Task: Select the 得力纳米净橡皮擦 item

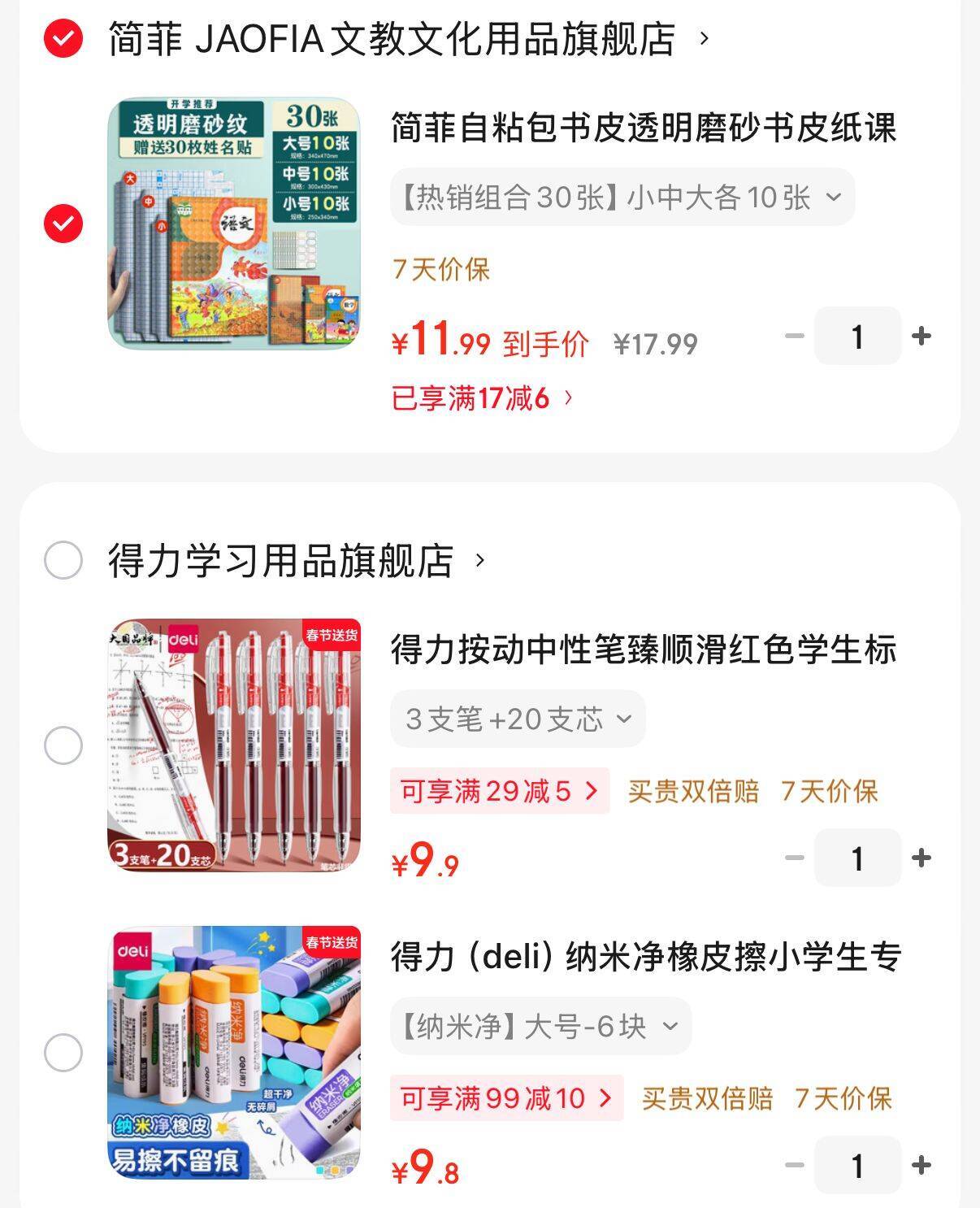Action: pos(63,1053)
